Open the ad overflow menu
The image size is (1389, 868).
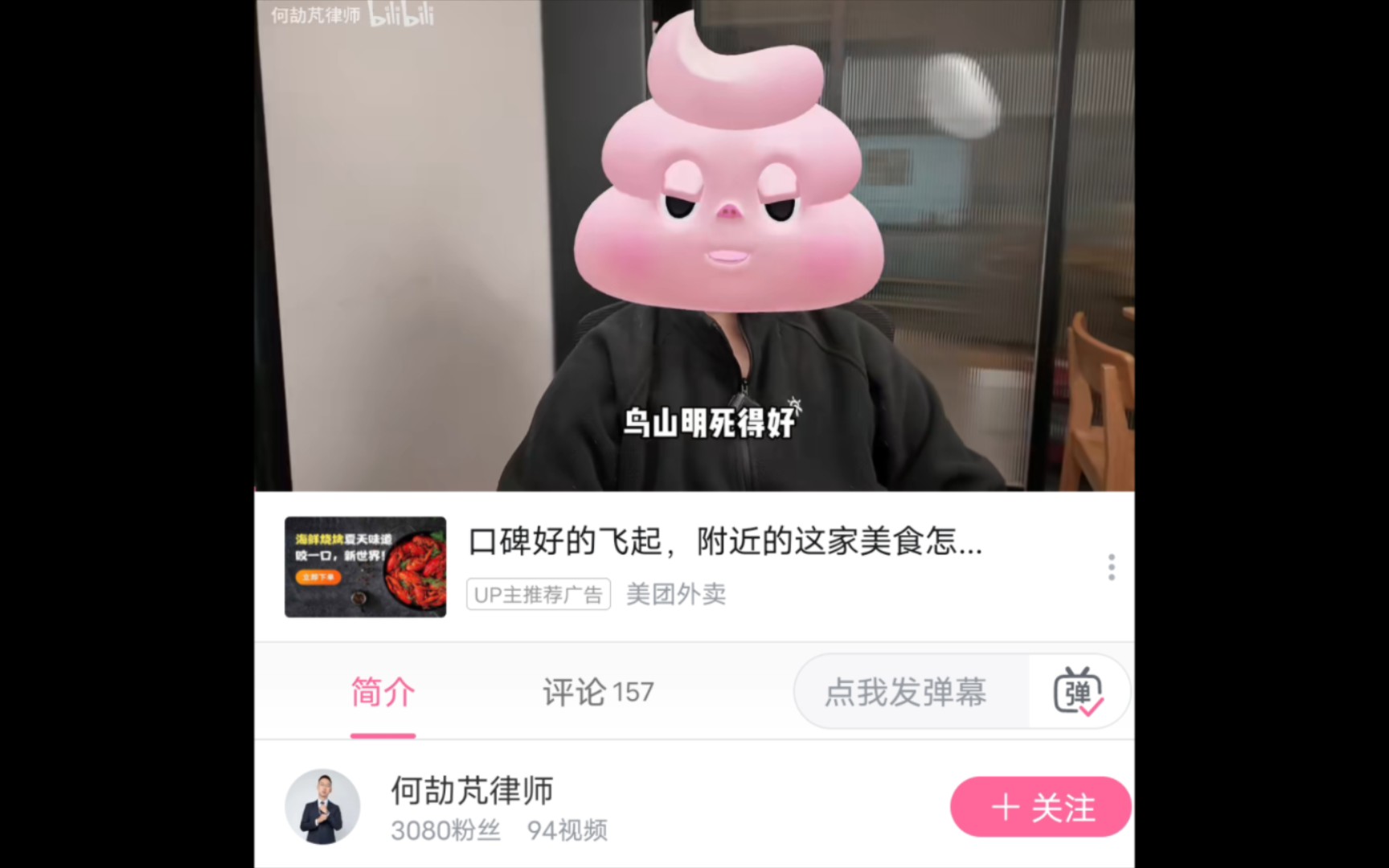coord(1111,567)
